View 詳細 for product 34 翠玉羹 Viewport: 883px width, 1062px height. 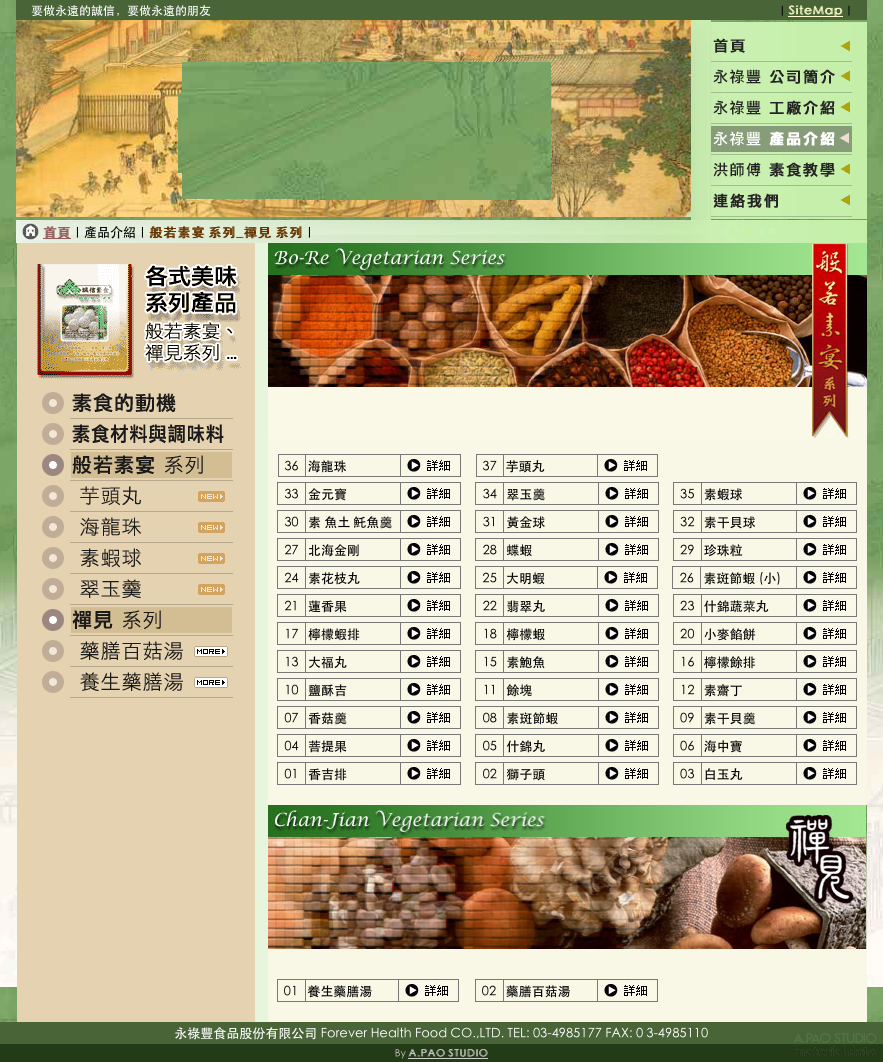click(x=628, y=494)
